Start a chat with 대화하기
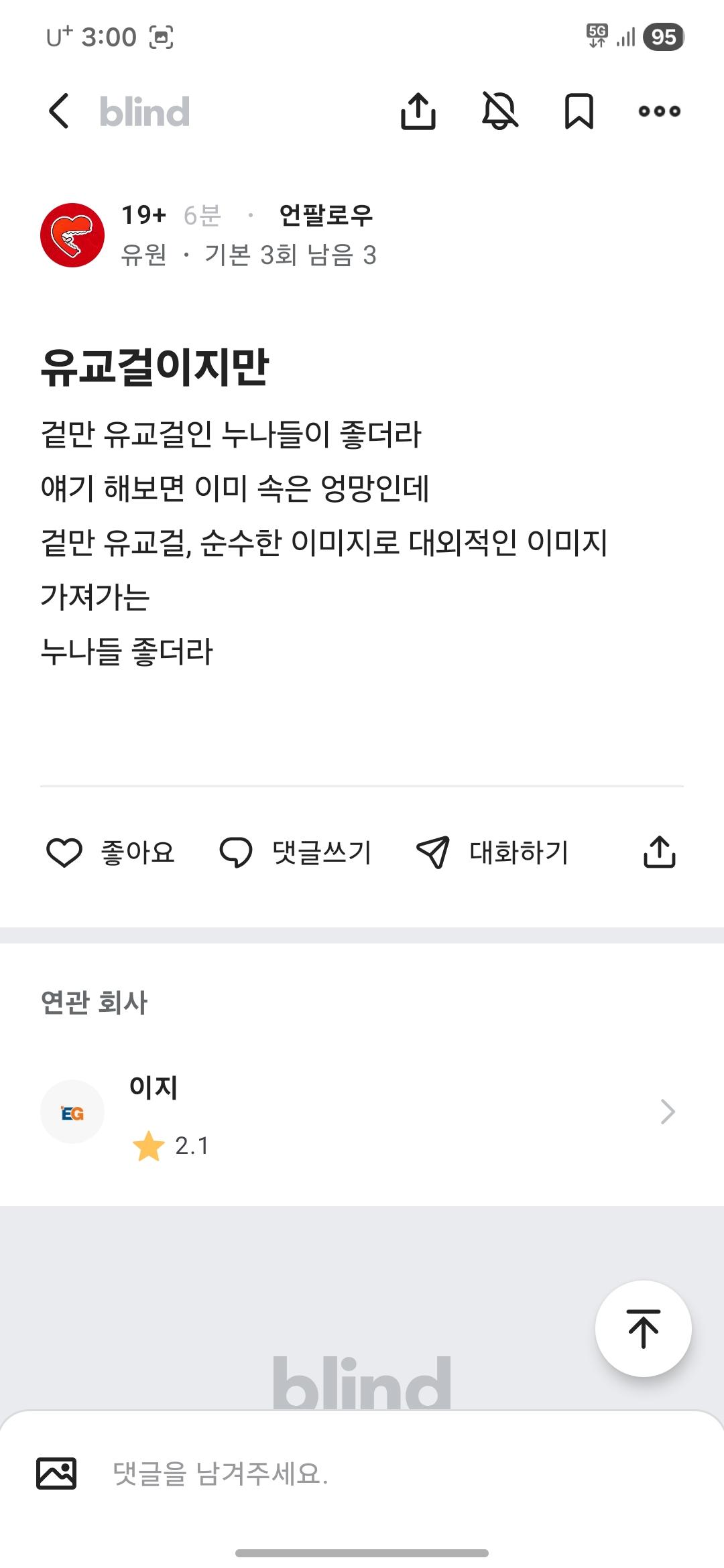This screenshot has width=724, height=1568. click(x=493, y=852)
